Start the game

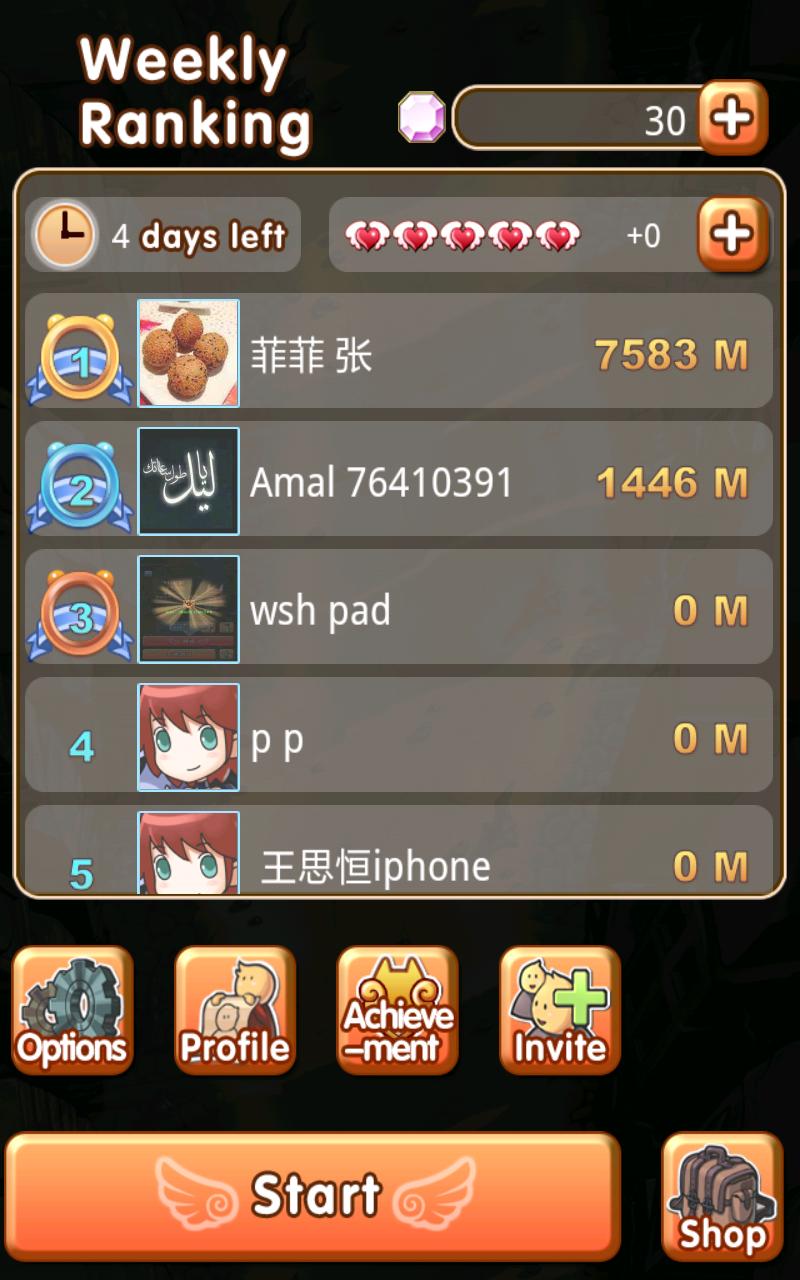(x=313, y=1195)
